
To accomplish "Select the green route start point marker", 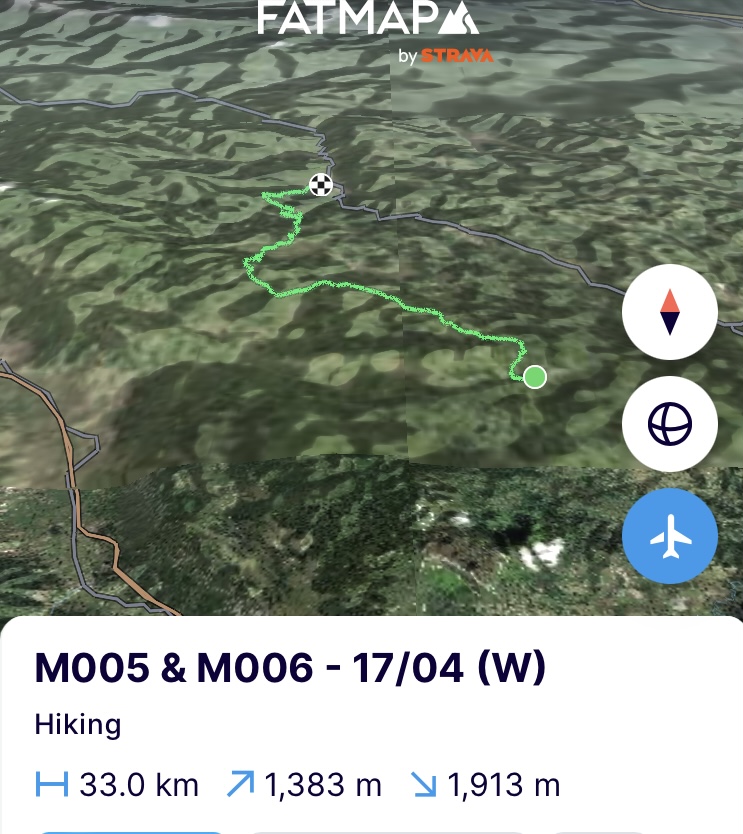I will pos(535,377).
